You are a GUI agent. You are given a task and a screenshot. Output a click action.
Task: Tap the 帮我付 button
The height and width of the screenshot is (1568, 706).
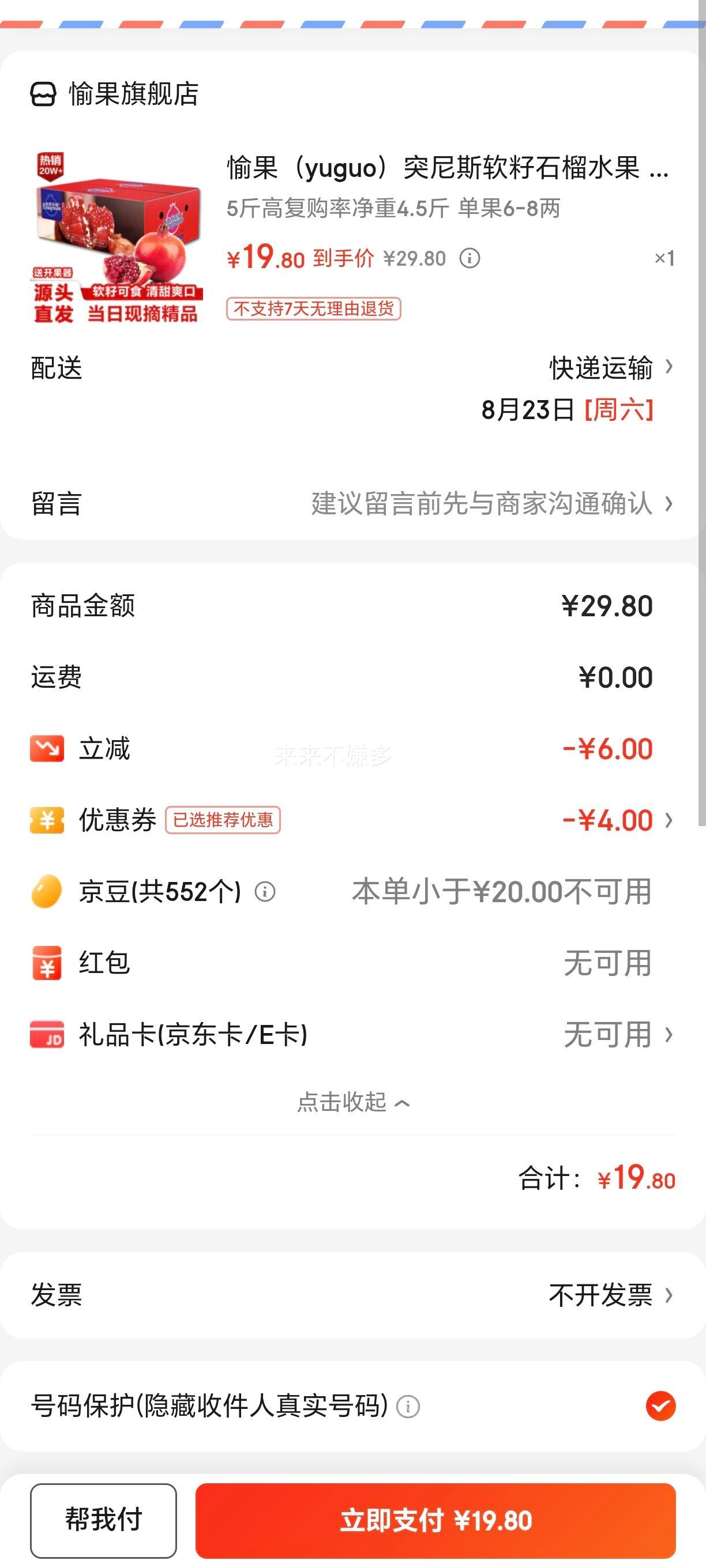click(104, 1520)
